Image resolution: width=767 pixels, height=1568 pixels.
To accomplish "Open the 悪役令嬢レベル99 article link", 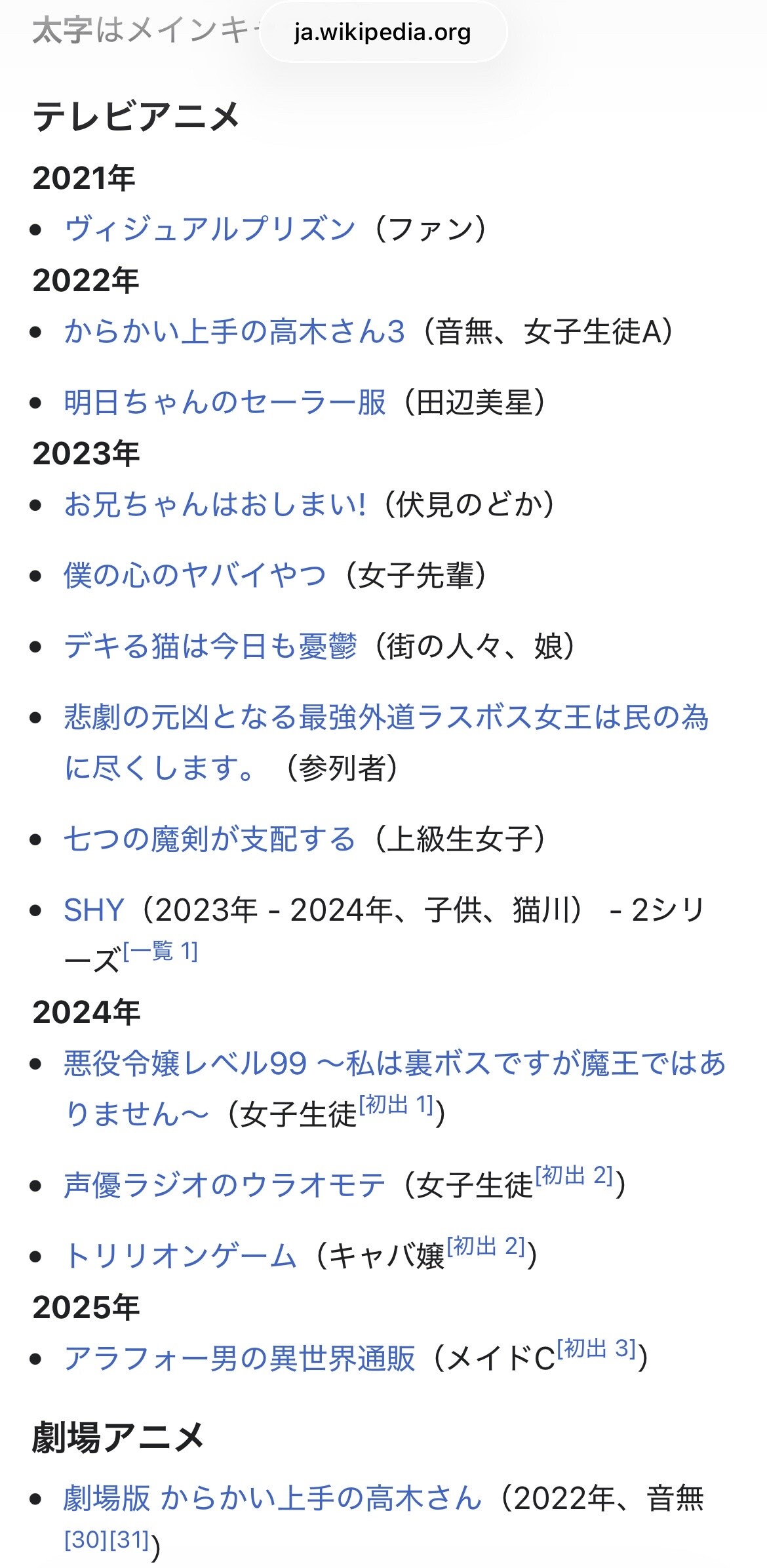I will [x=395, y=1089].
